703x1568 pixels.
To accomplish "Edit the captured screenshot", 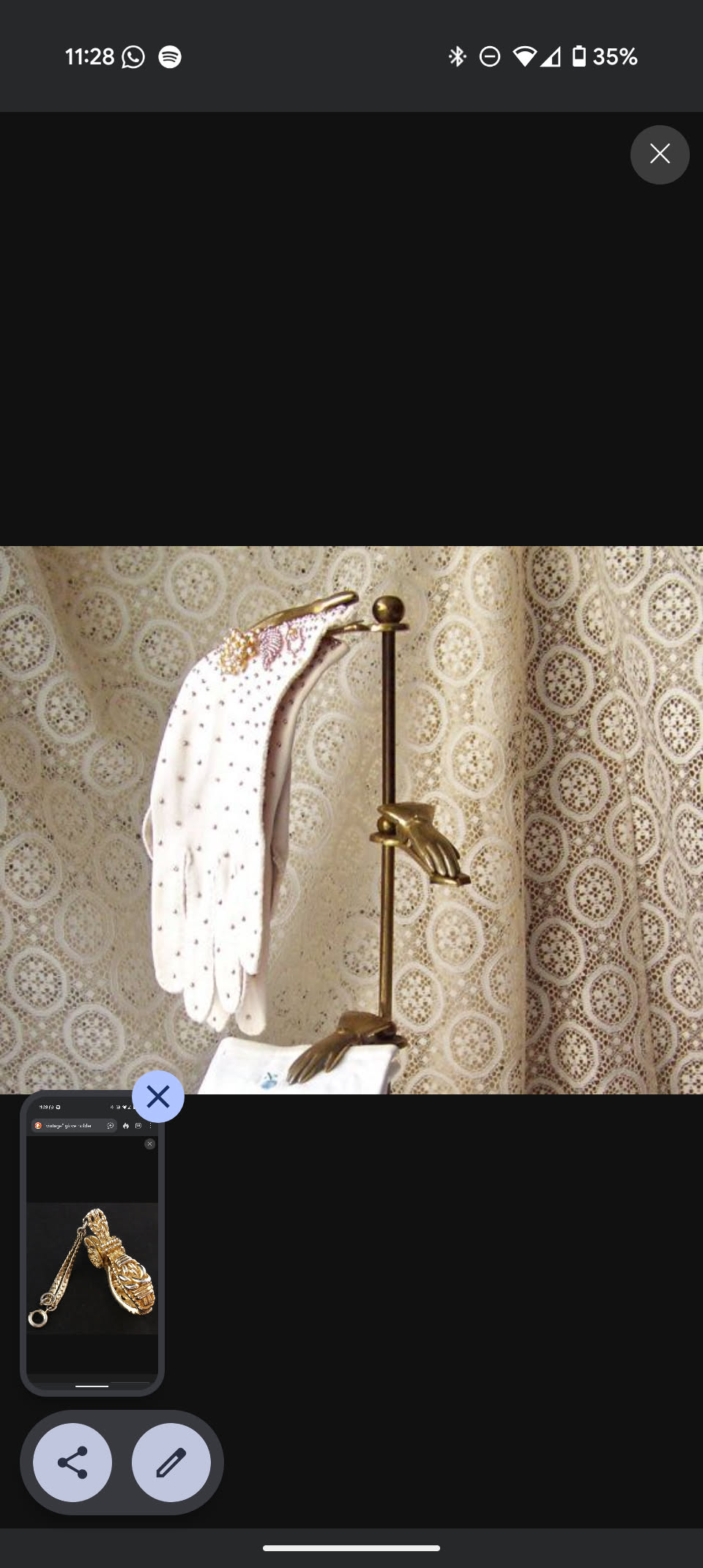I will [x=171, y=1463].
